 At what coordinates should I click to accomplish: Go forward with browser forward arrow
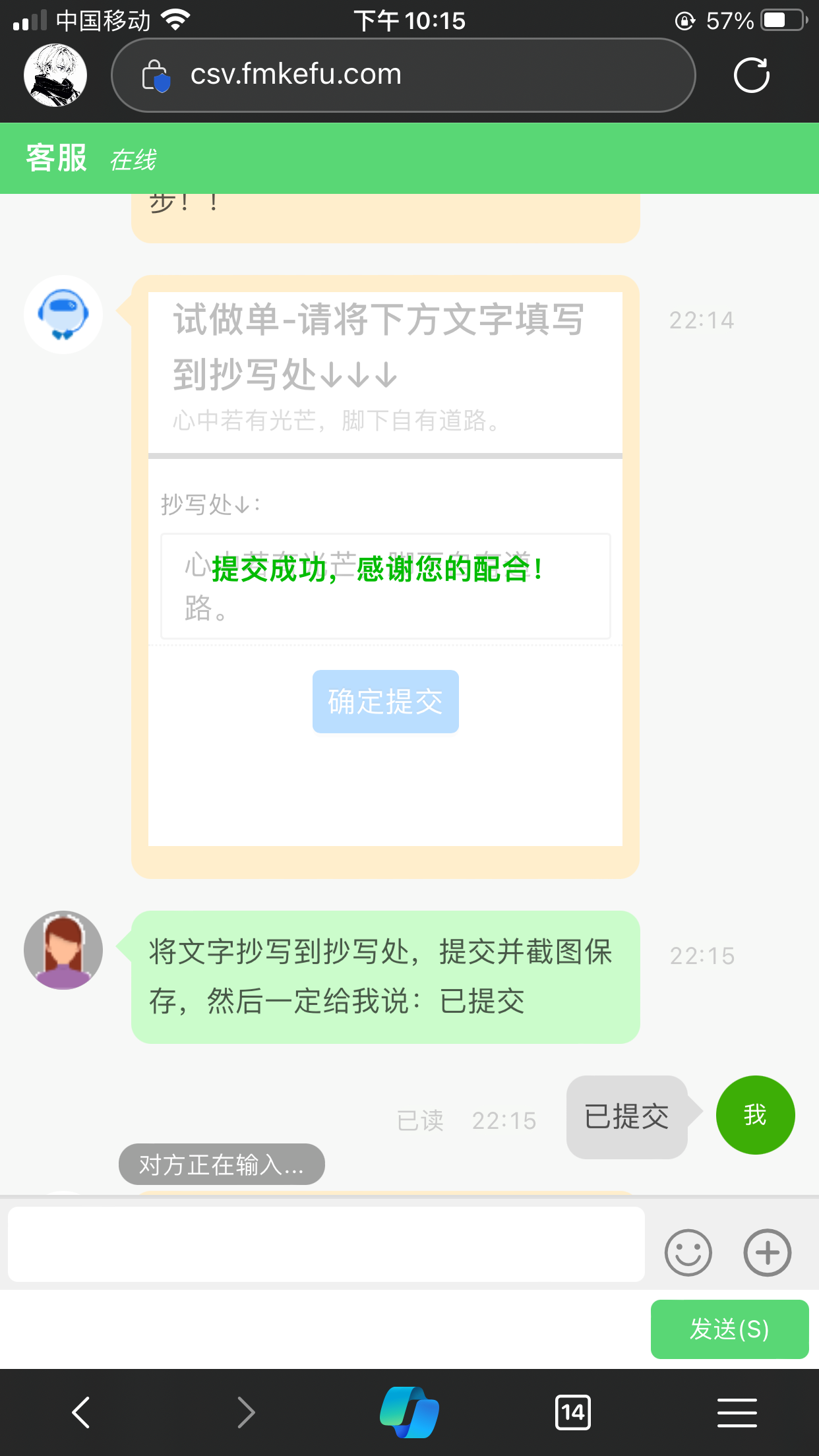pyautogui.click(x=246, y=1412)
